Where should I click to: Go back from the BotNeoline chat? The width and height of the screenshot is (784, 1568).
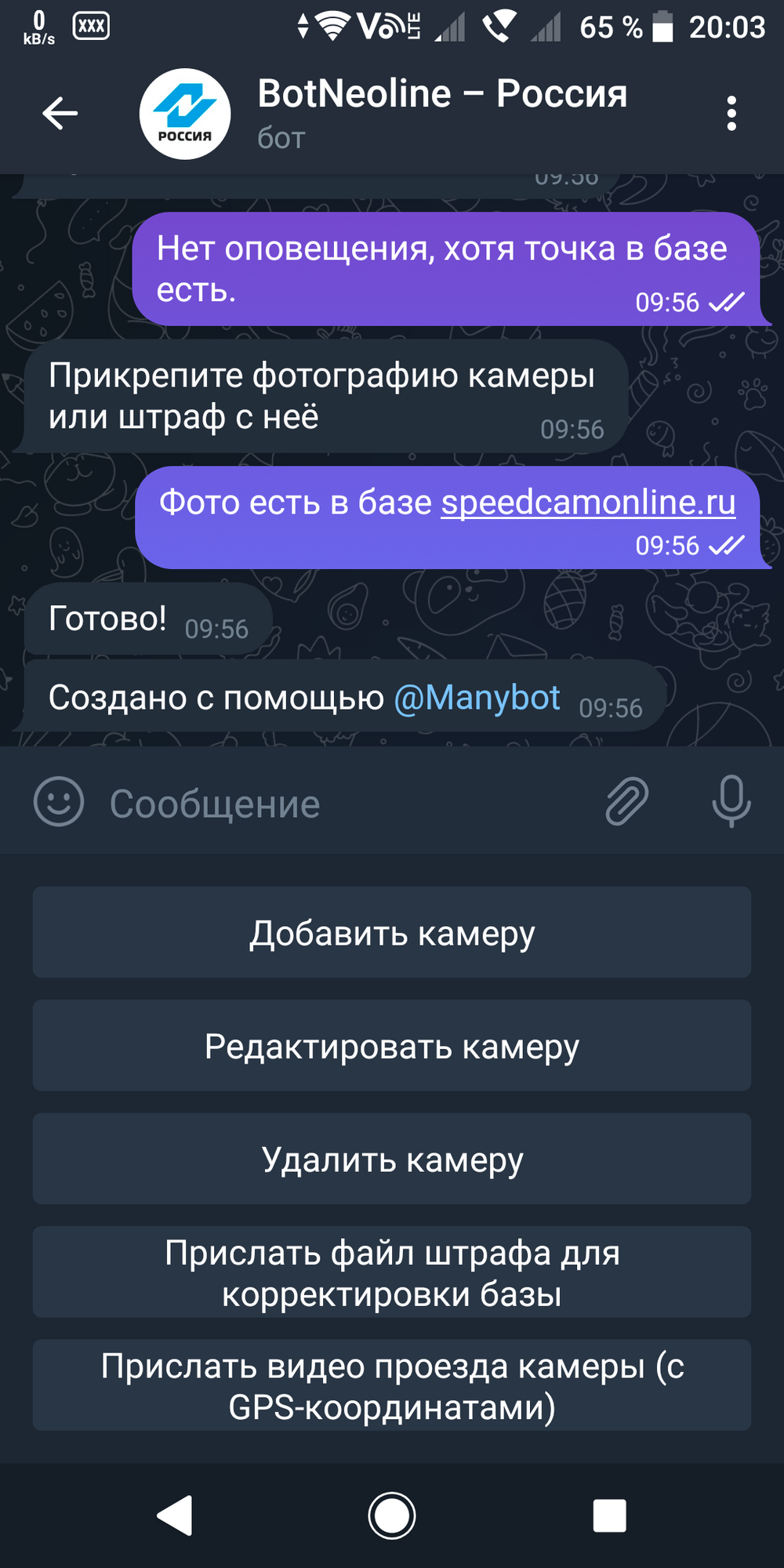(60, 114)
